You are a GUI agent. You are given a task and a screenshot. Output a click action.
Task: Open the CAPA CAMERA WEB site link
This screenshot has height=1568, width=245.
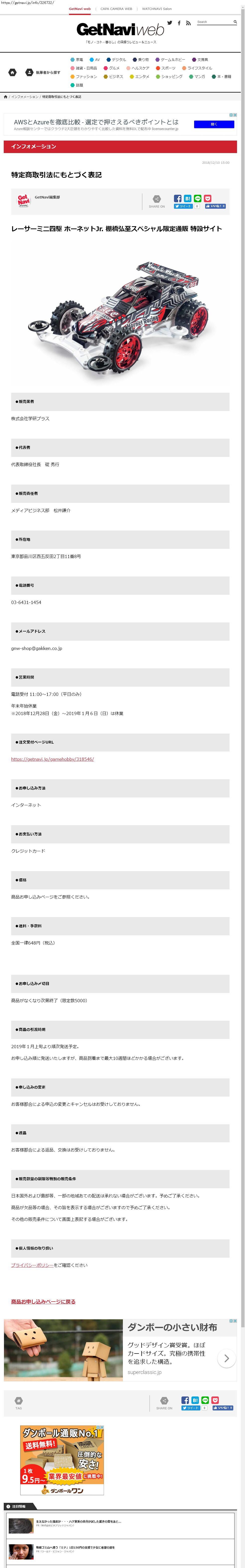pos(116,9)
